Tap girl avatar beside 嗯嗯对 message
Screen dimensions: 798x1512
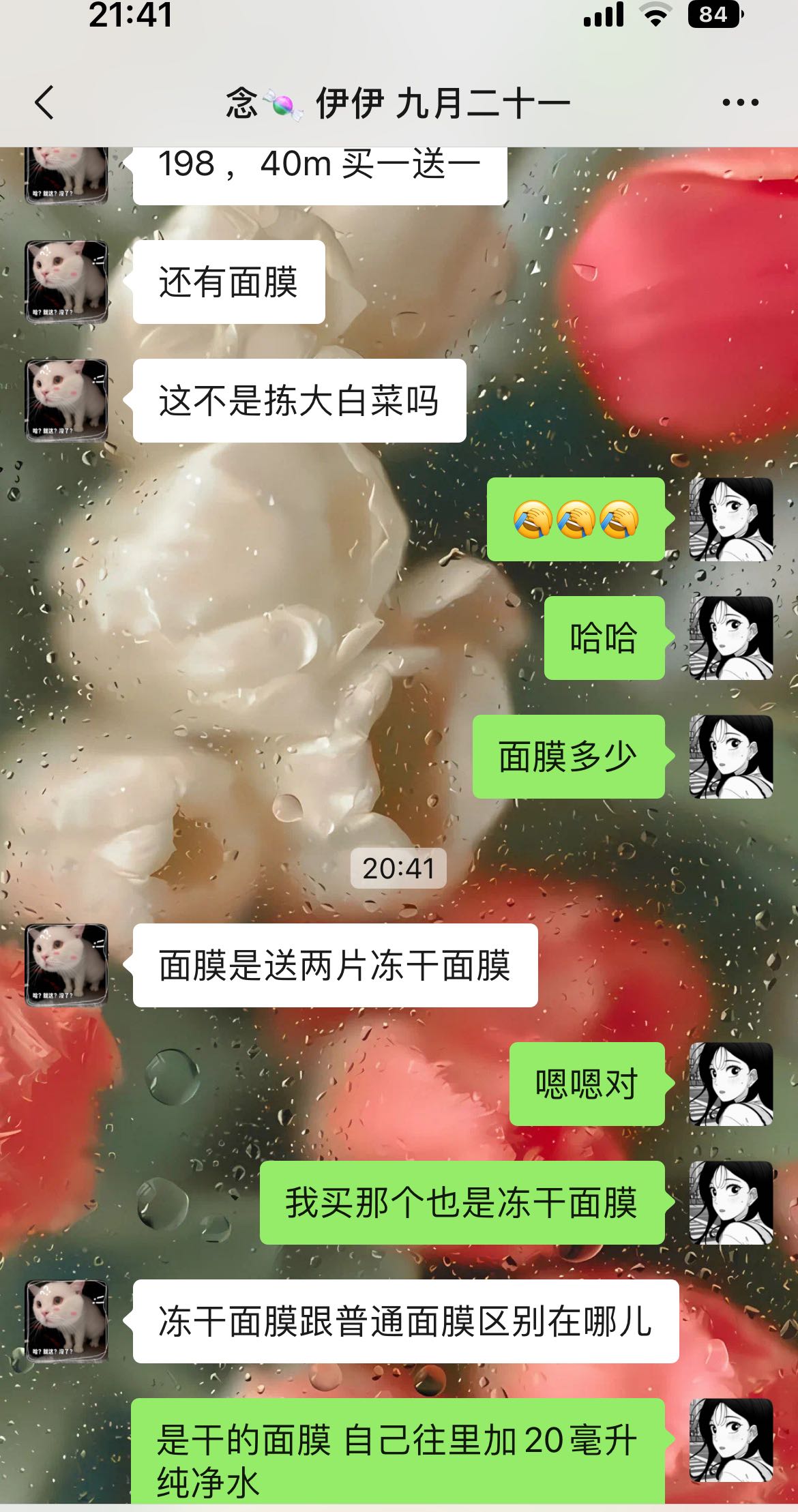(x=731, y=1084)
